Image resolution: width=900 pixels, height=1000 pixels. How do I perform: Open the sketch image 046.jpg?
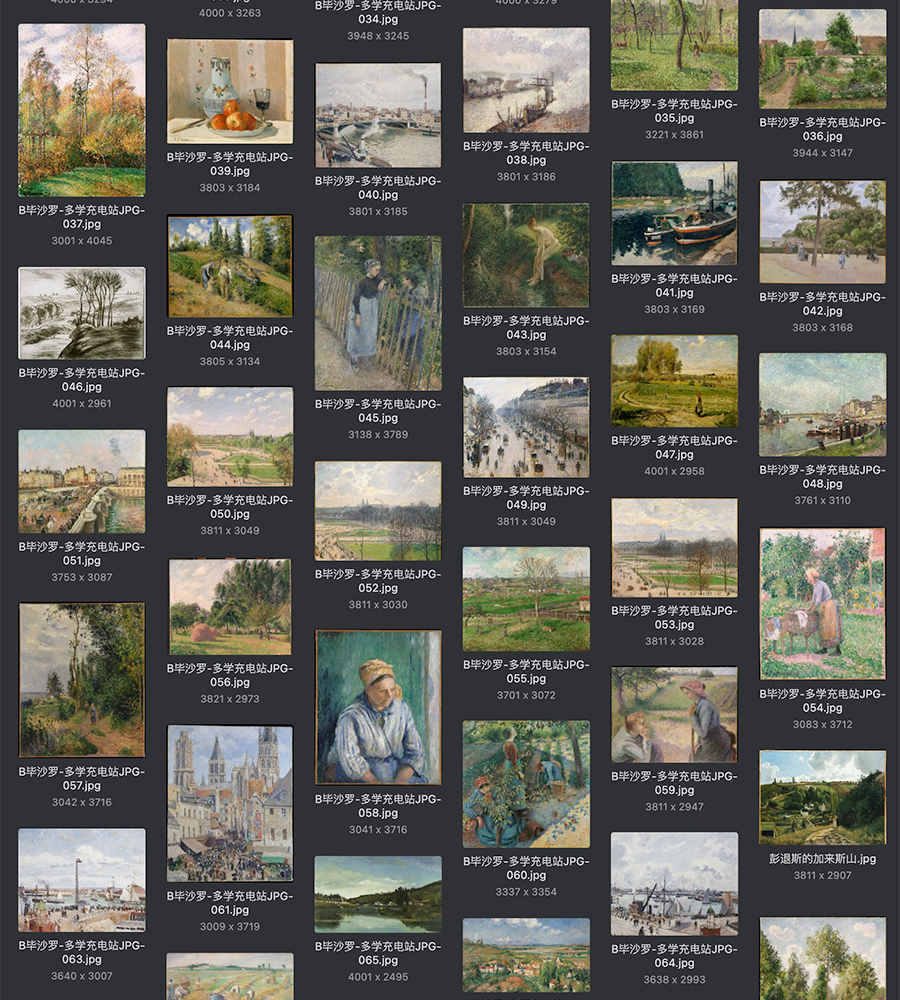pos(81,313)
